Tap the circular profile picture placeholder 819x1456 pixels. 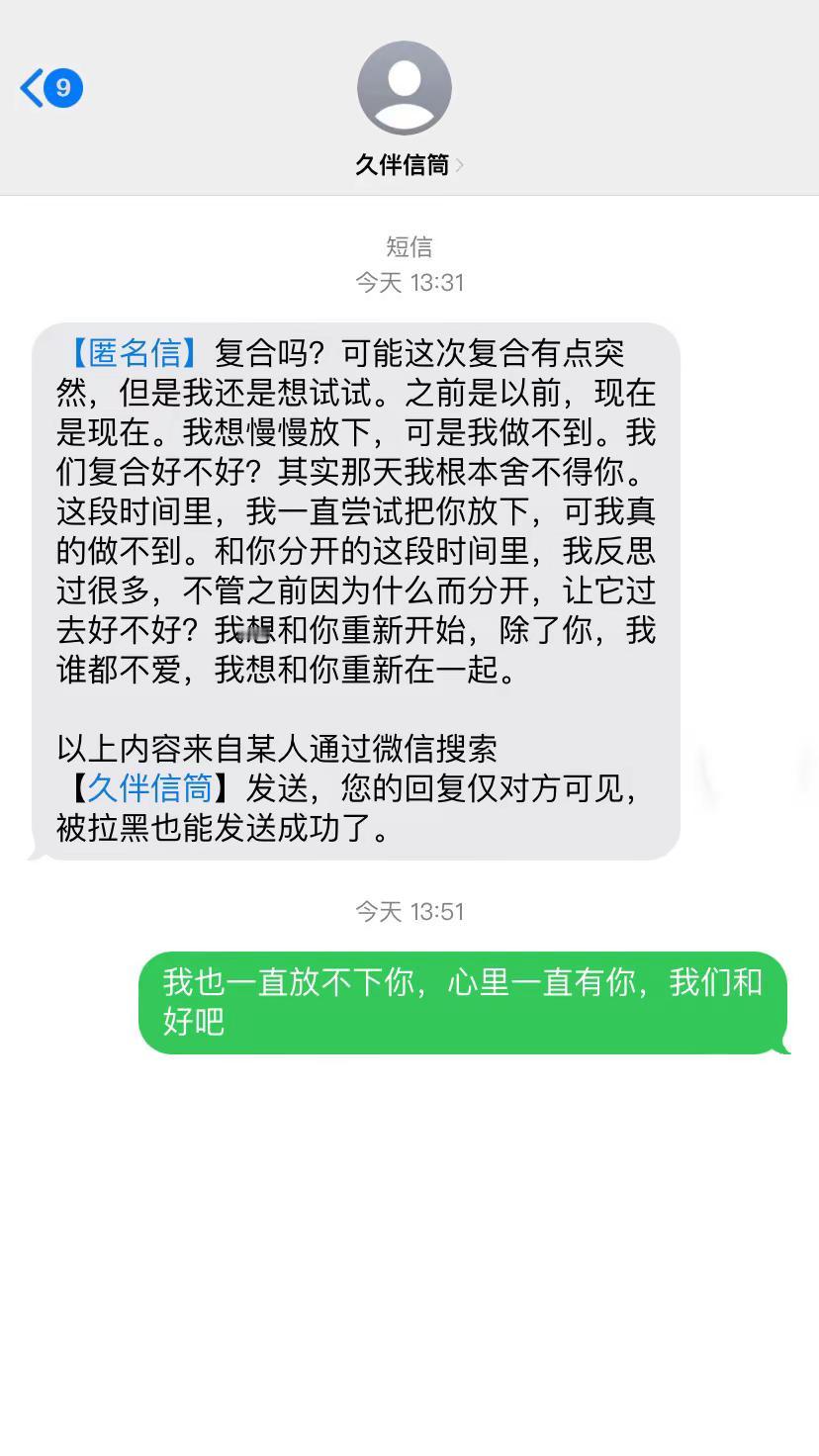404,87
